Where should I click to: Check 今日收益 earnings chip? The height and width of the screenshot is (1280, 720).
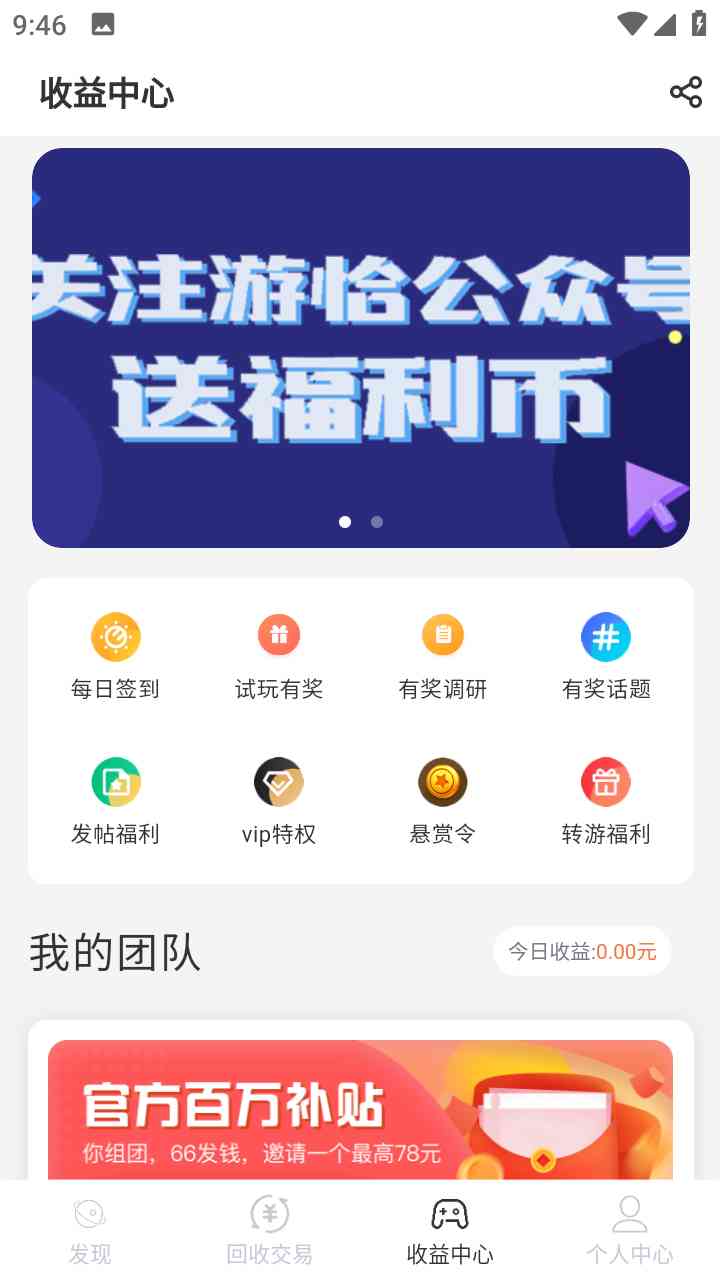582,951
